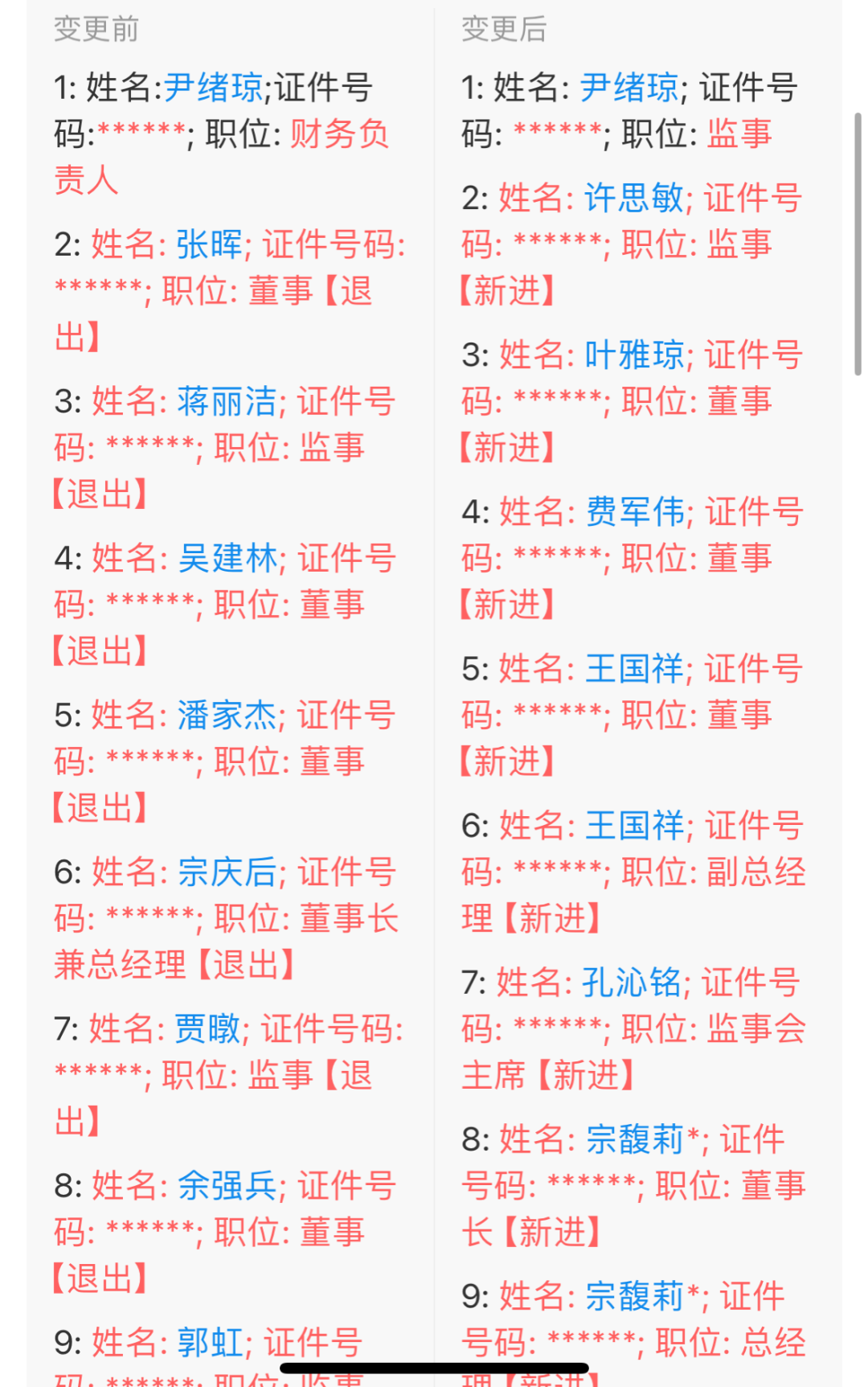The image size is (868, 1387).
Task: Open 尹绪琼's profile in the 变更后 column
Action: [629, 87]
